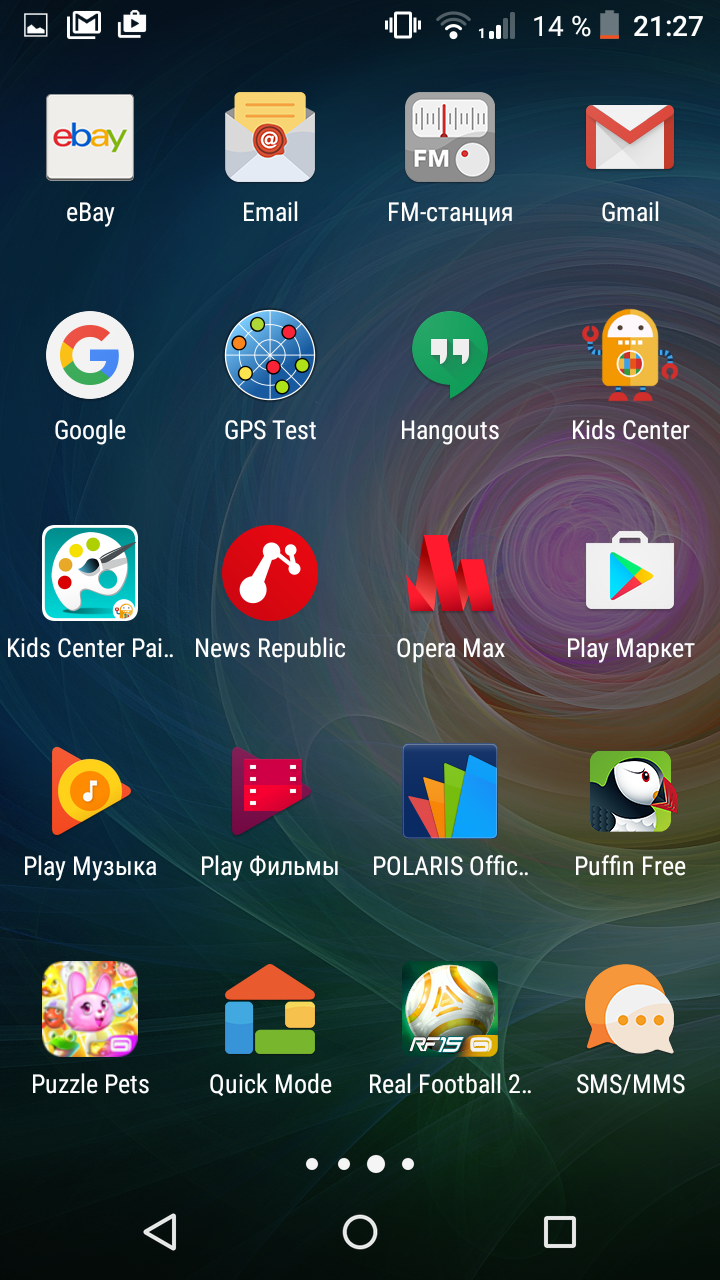Start POLARIS Office
This screenshot has height=1280, width=720.
point(450,791)
